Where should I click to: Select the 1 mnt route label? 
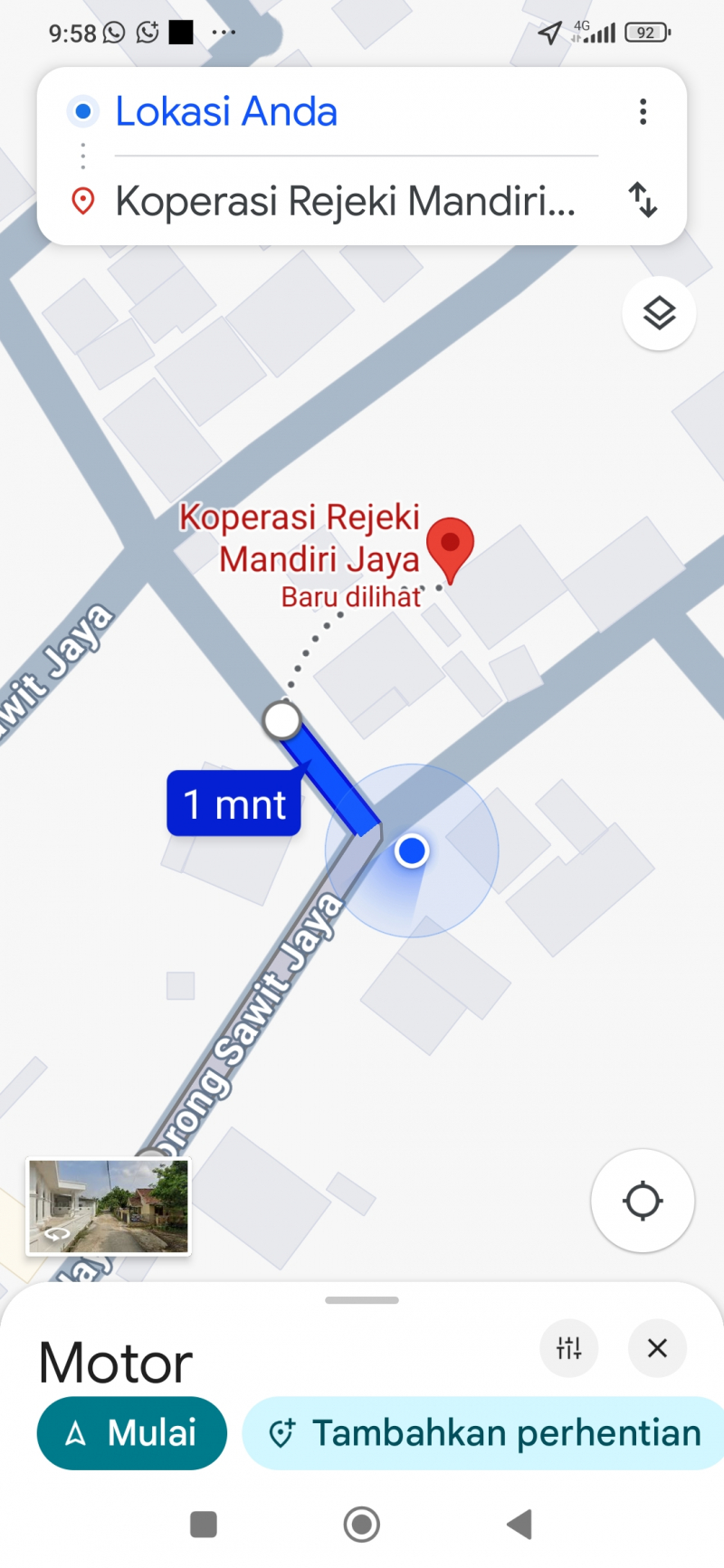[x=233, y=803]
